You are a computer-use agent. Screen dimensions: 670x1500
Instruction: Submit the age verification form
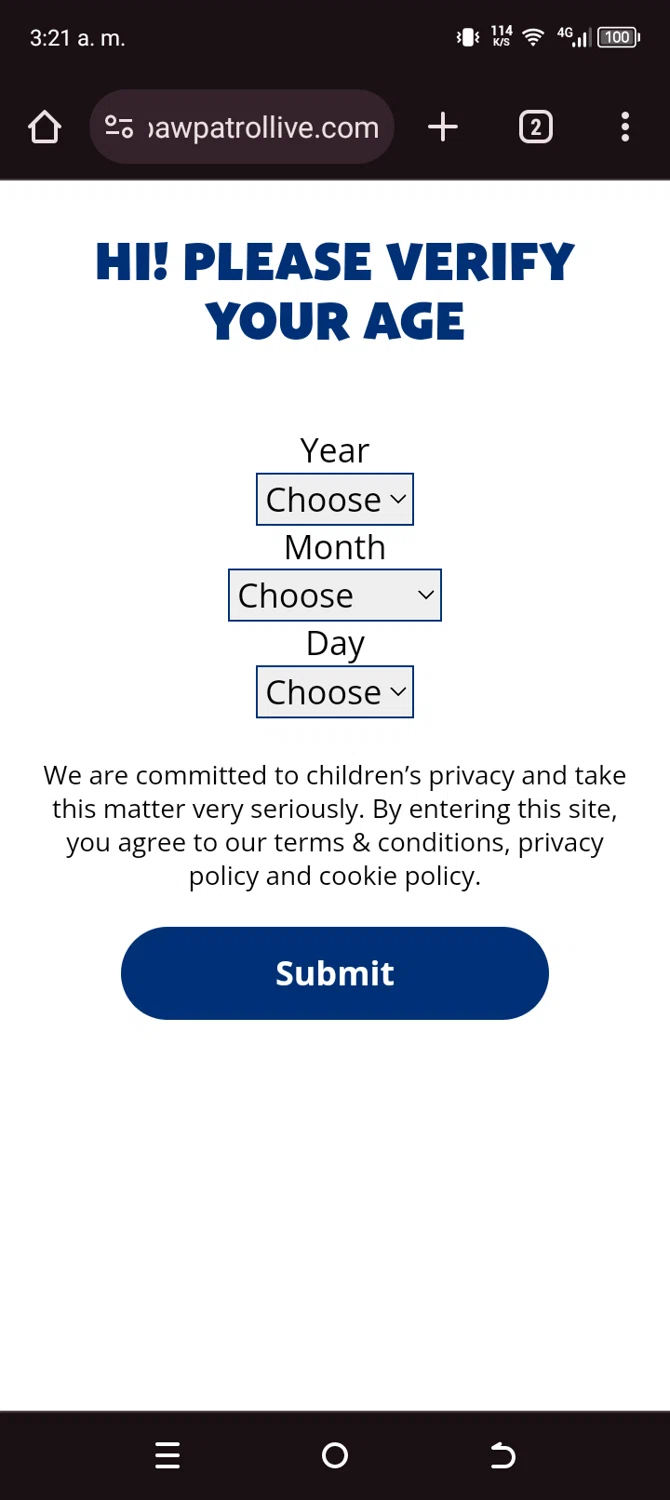tap(334, 973)
